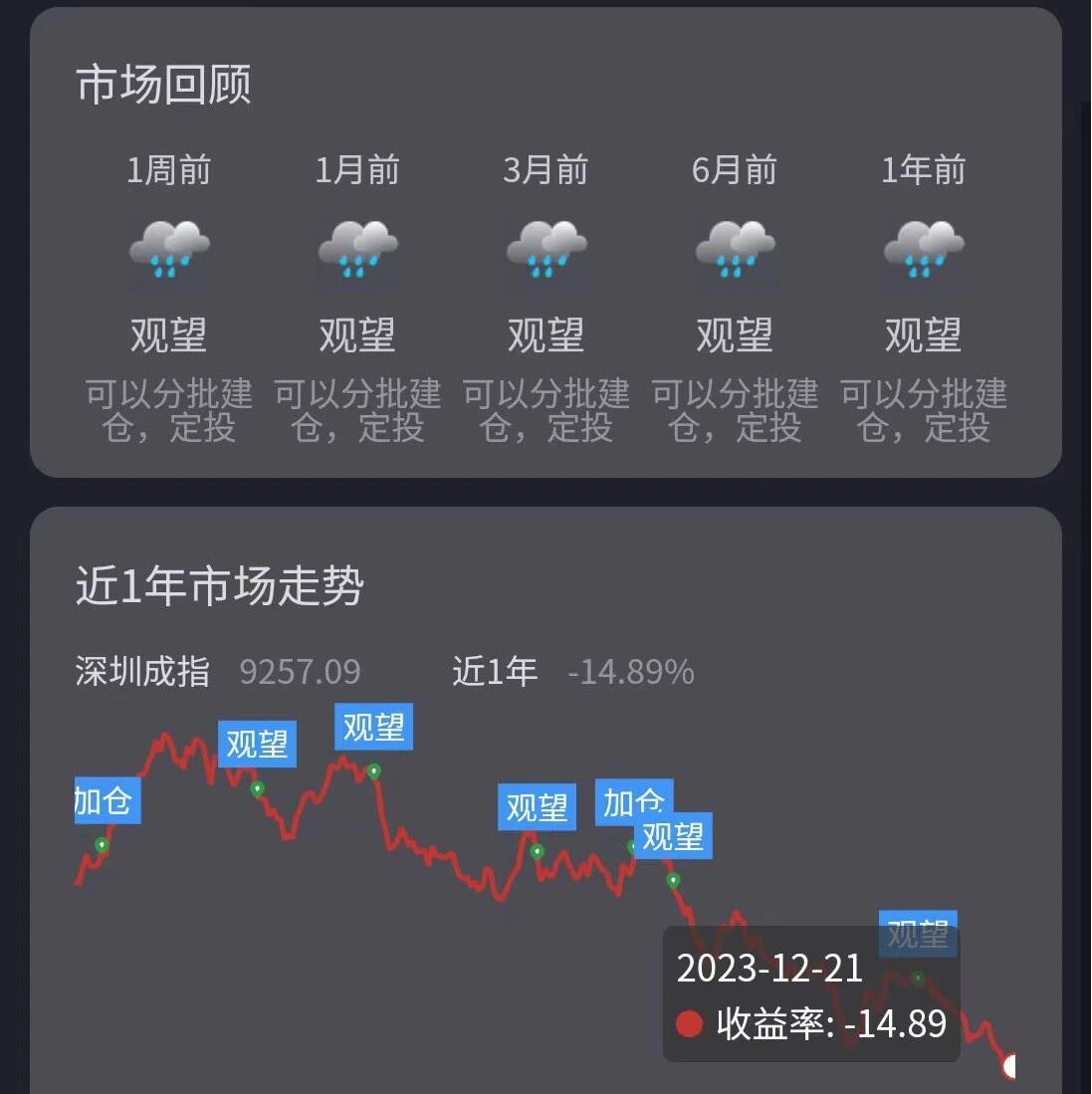The height and width of the screenshot is (1094, 1092).
Task: Select the 观望 marker overlapping the second 加仓 label
Action: click(x=673, y=836)
